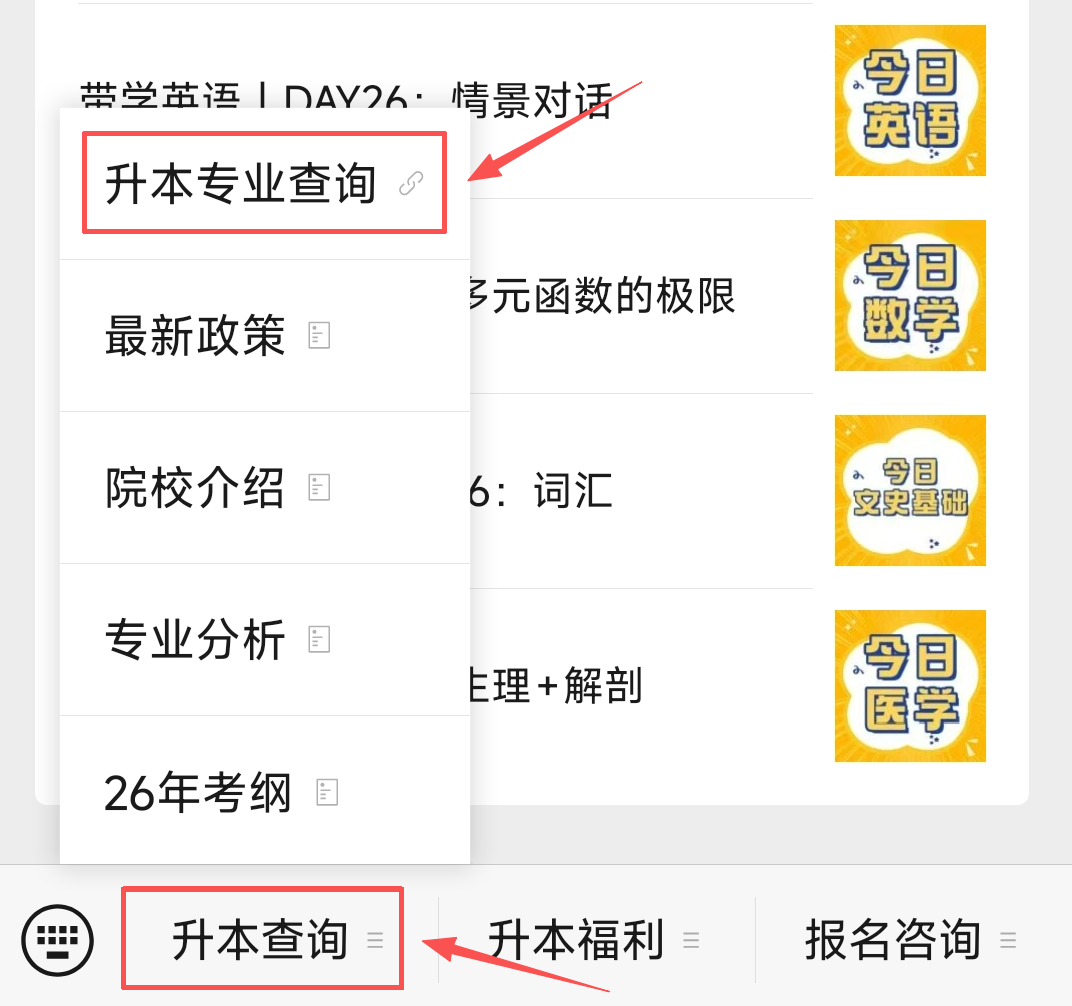
Task: View the 今日医学 article thumbnail
Action: click(910, 685)
